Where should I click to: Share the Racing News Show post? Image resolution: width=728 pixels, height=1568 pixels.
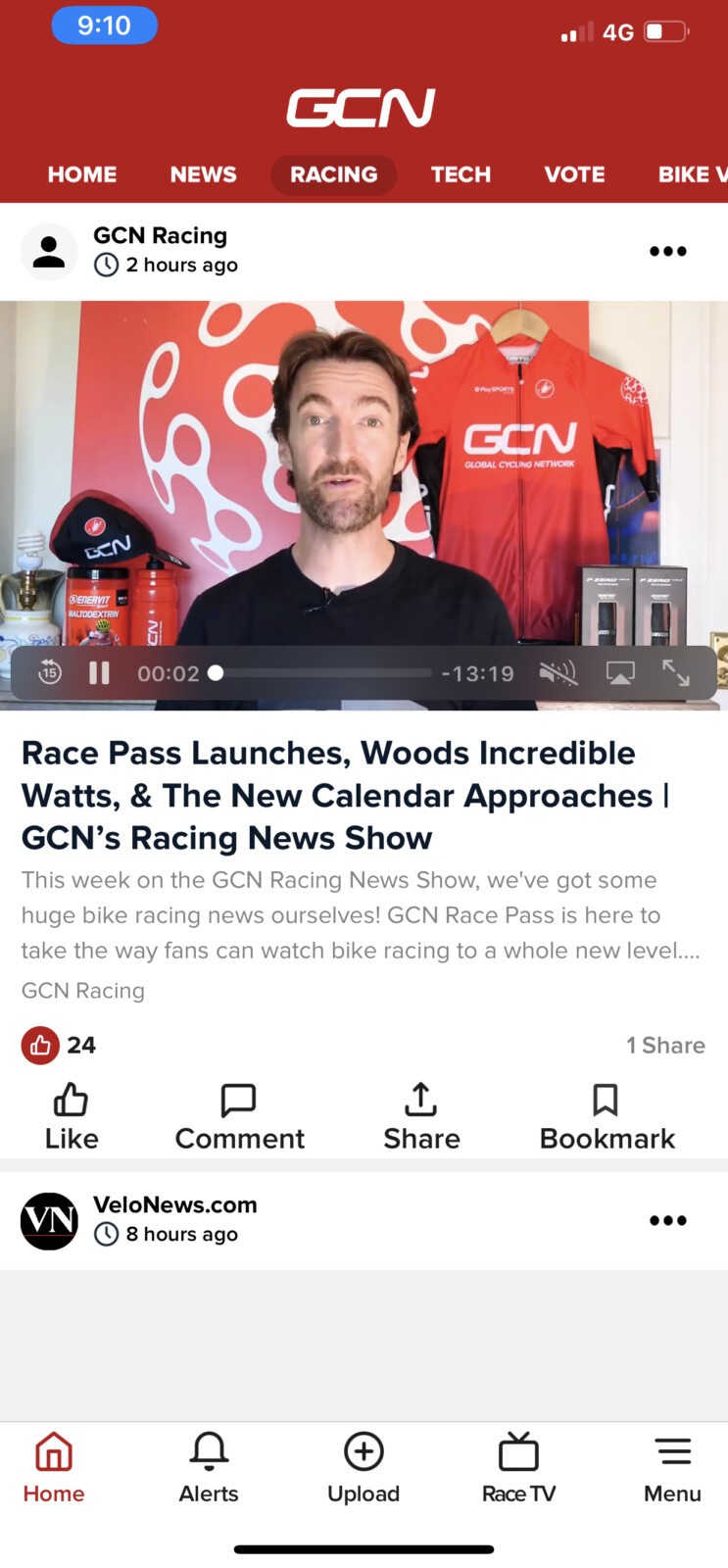click(x=421, y=1117)
